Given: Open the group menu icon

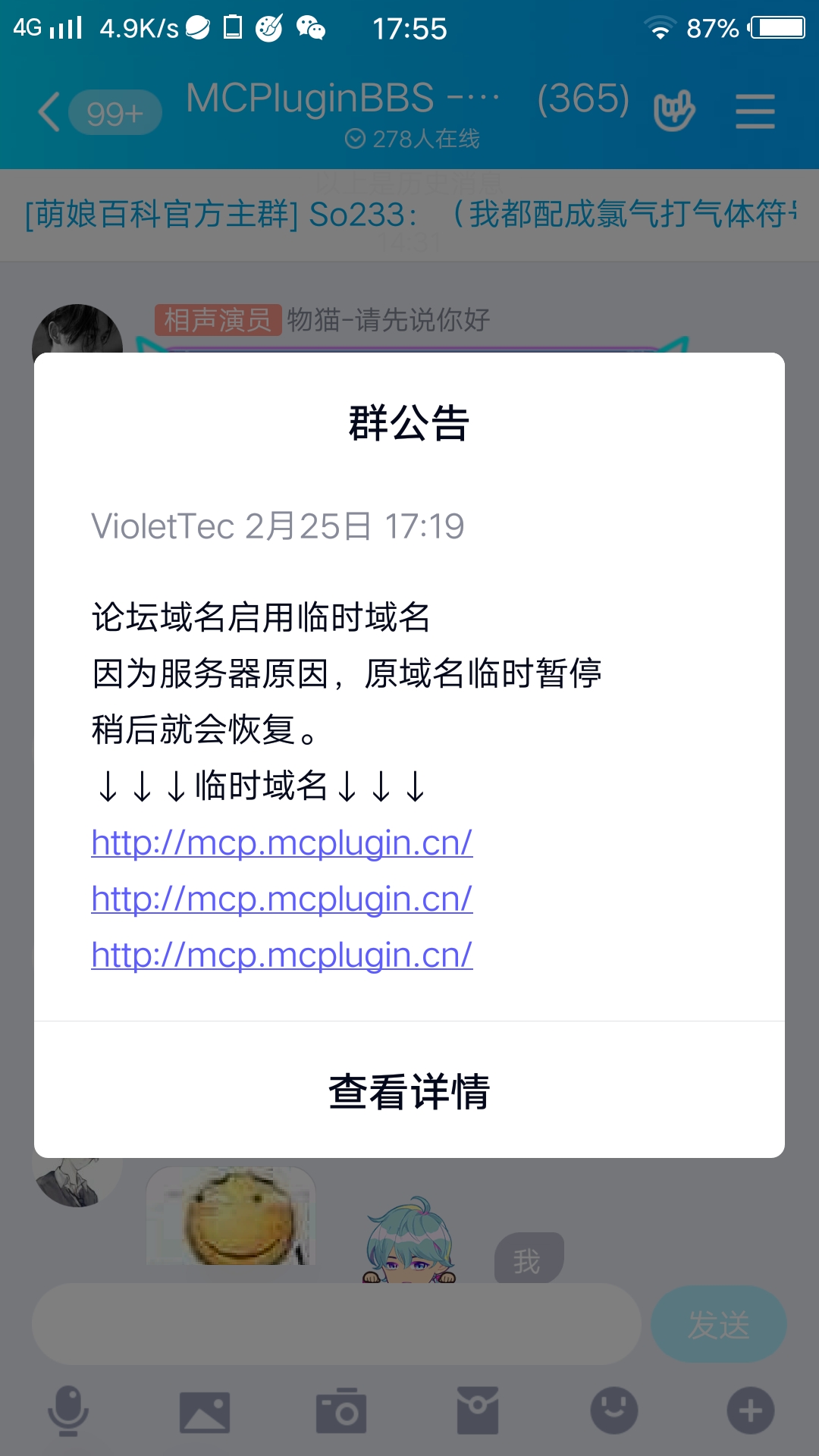Looking at the screenshot, I should 755,111.
